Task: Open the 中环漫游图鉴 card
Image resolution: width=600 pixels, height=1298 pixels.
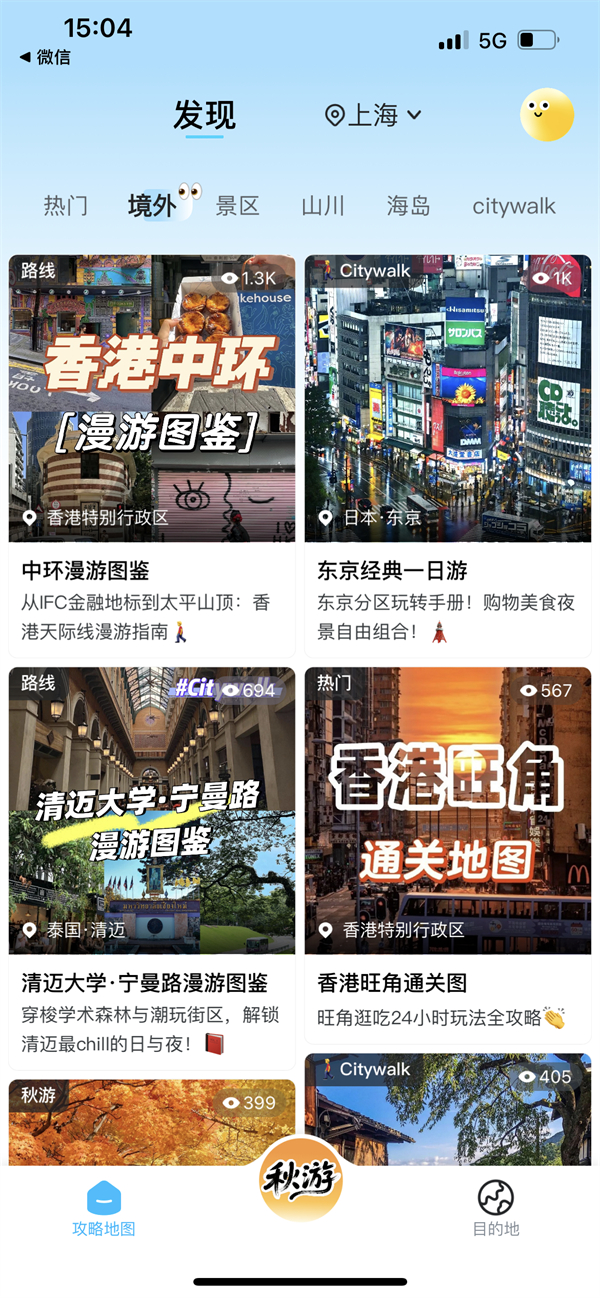Action: 152,455
